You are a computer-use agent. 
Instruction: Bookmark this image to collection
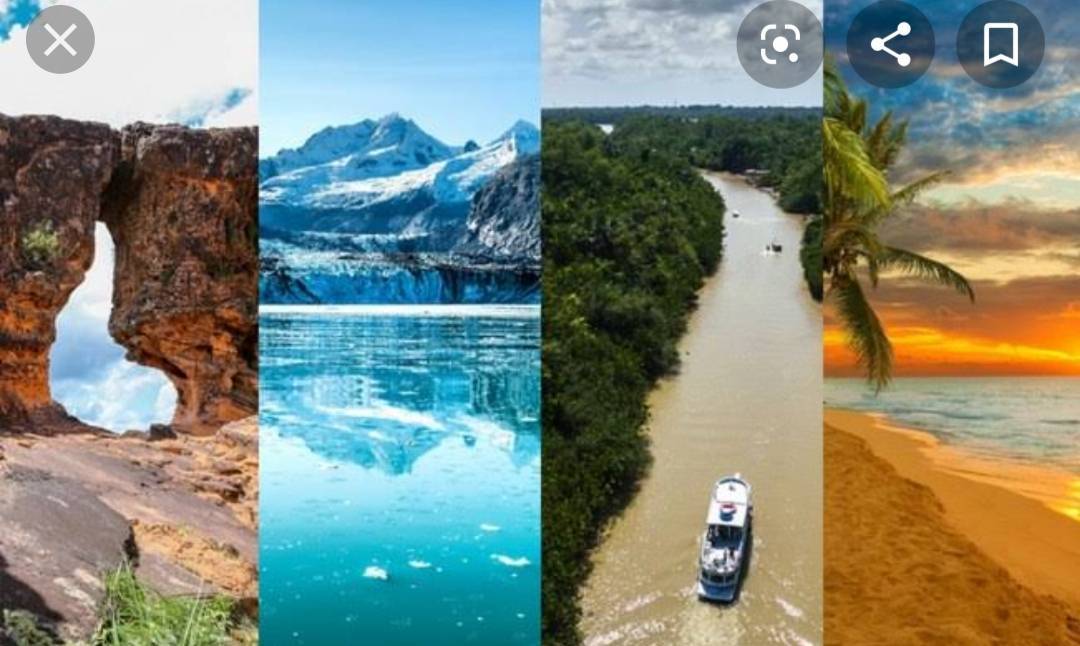[1000, 44]
